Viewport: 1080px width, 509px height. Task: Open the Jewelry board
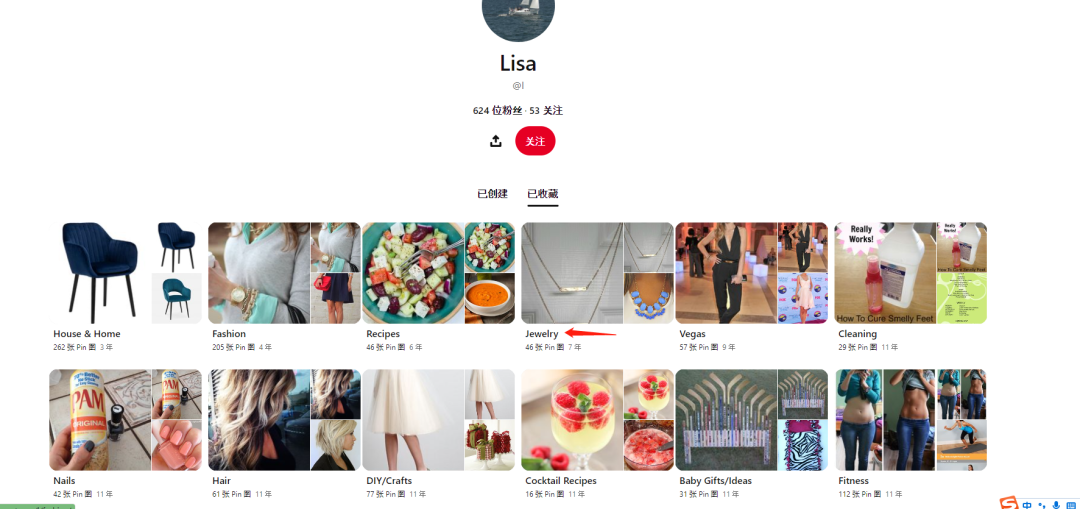[597, 273]
